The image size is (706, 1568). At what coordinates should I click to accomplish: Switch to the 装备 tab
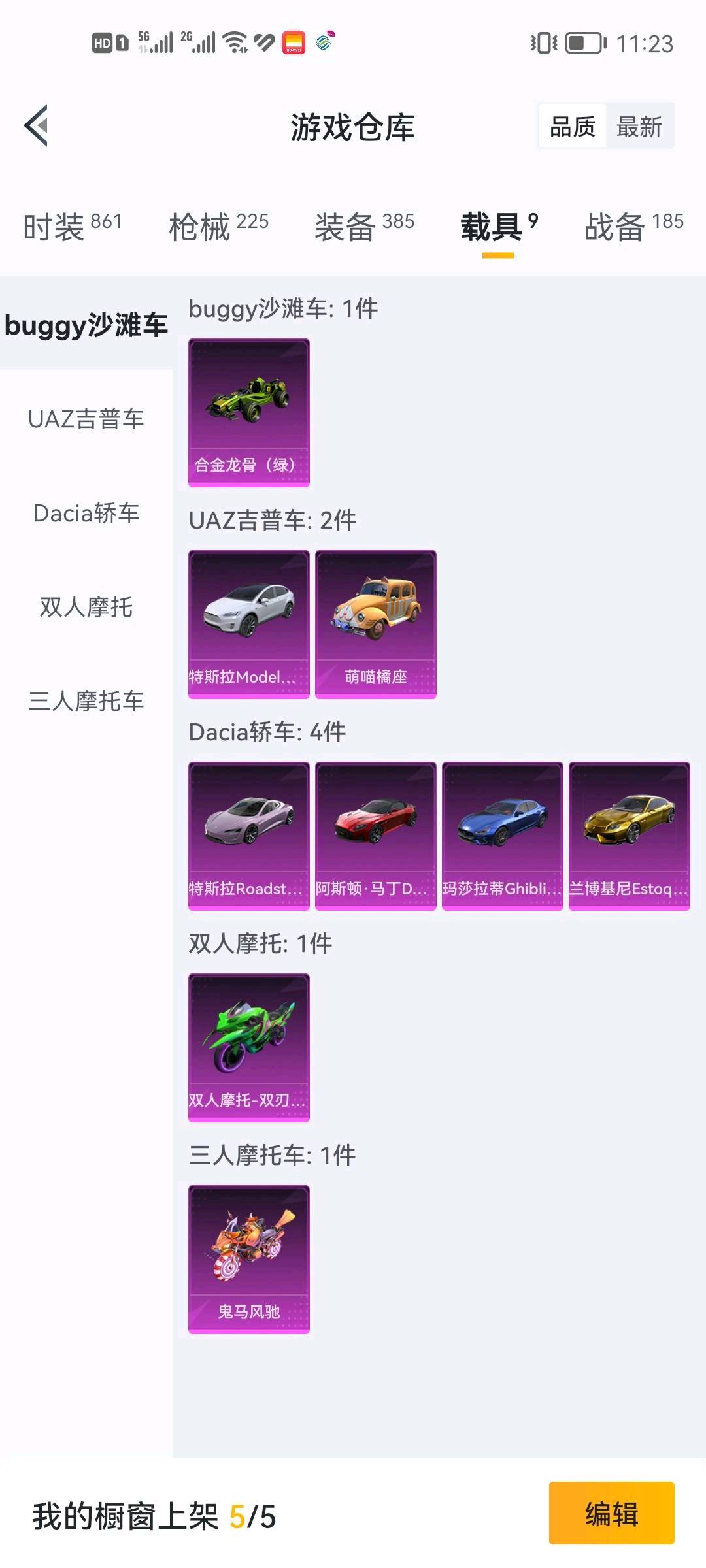(364, 226)
